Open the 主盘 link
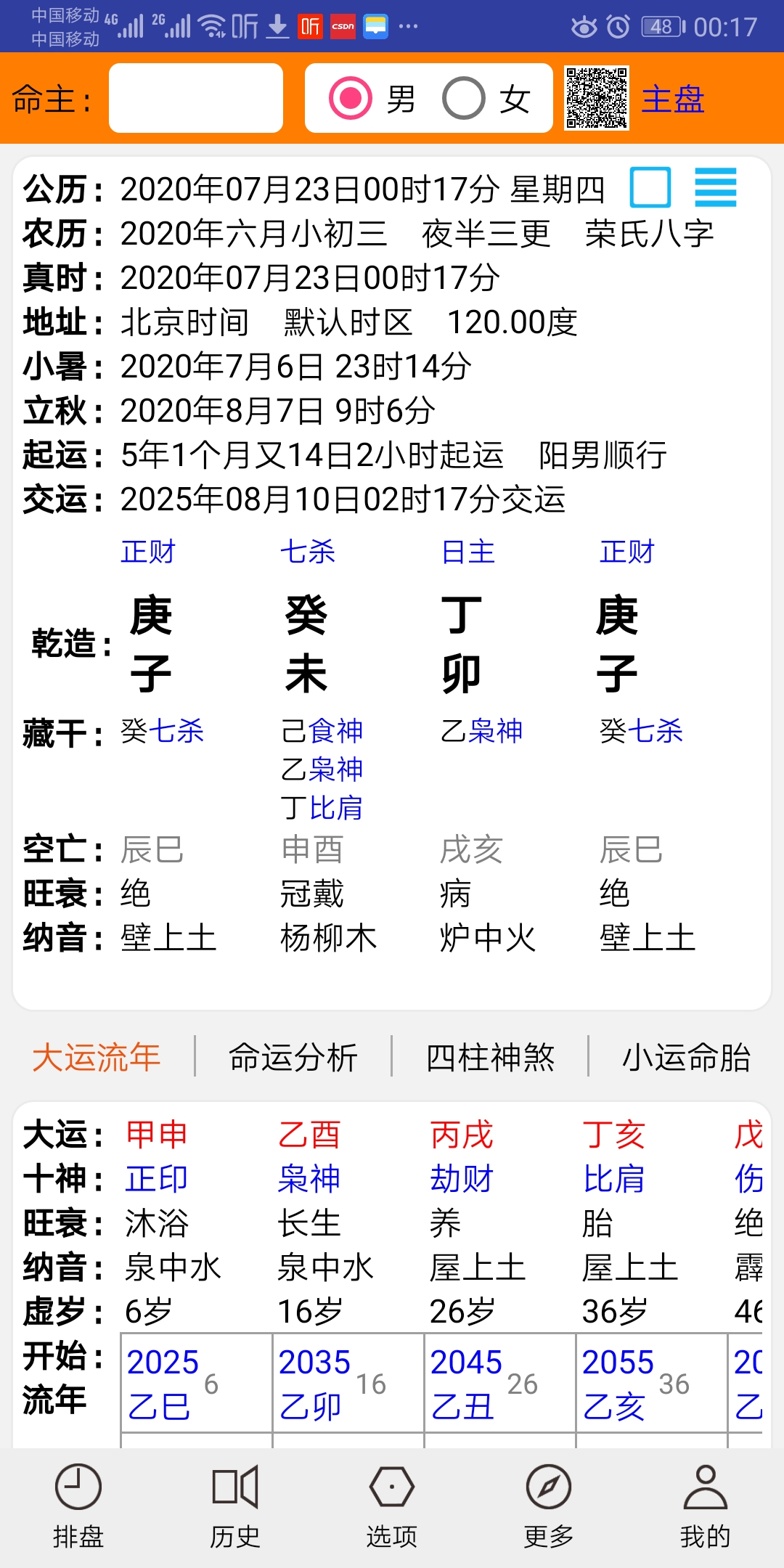The image size is (784, 1568). [x=673, y=99]
